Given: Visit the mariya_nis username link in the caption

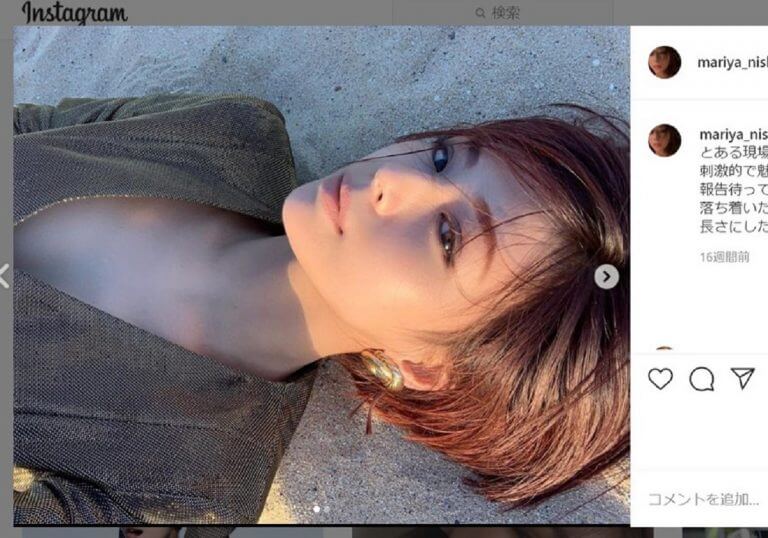Looking at the screenshot, I should 733,135.
